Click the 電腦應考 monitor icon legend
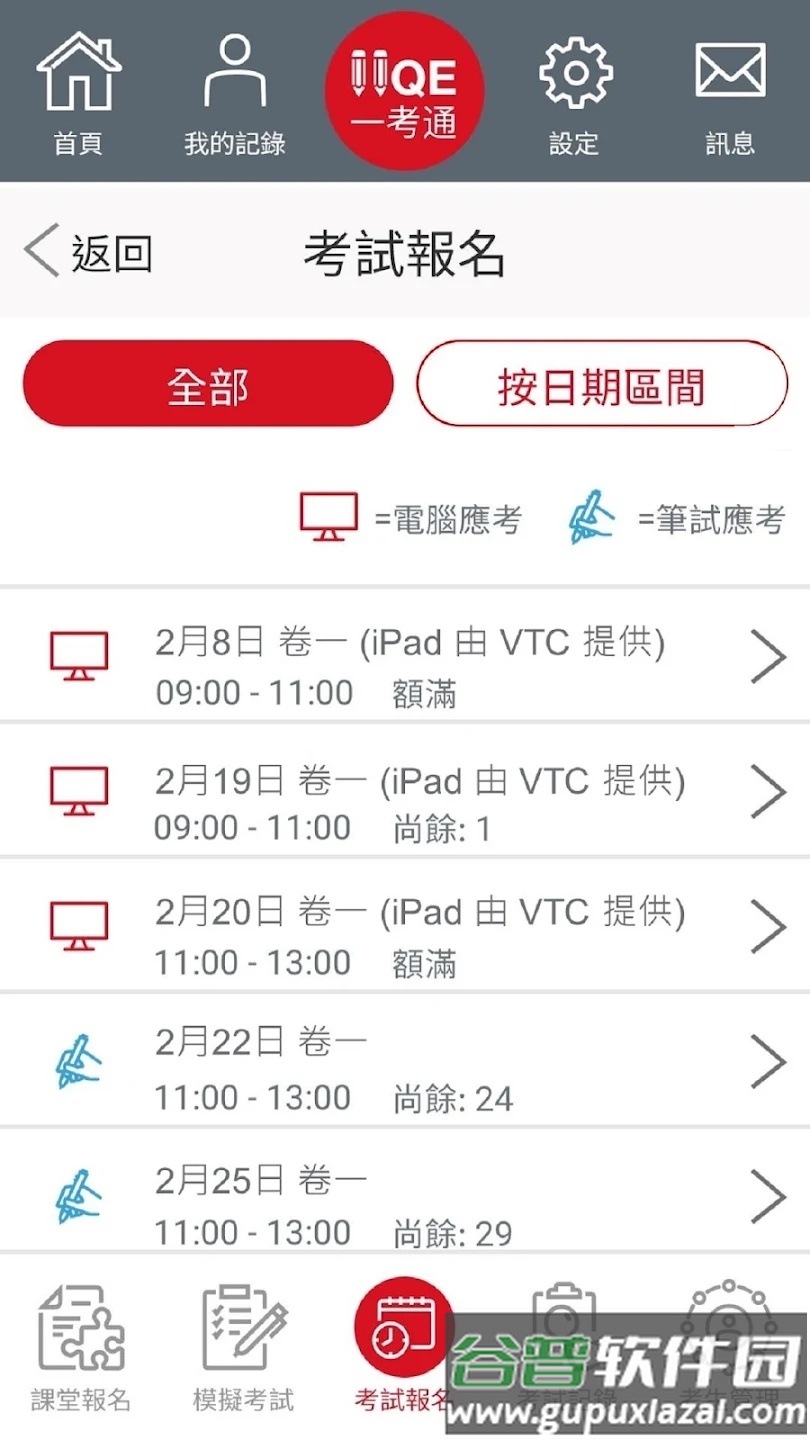Viewport: 810px width, 1440px height. coord(328,516)
